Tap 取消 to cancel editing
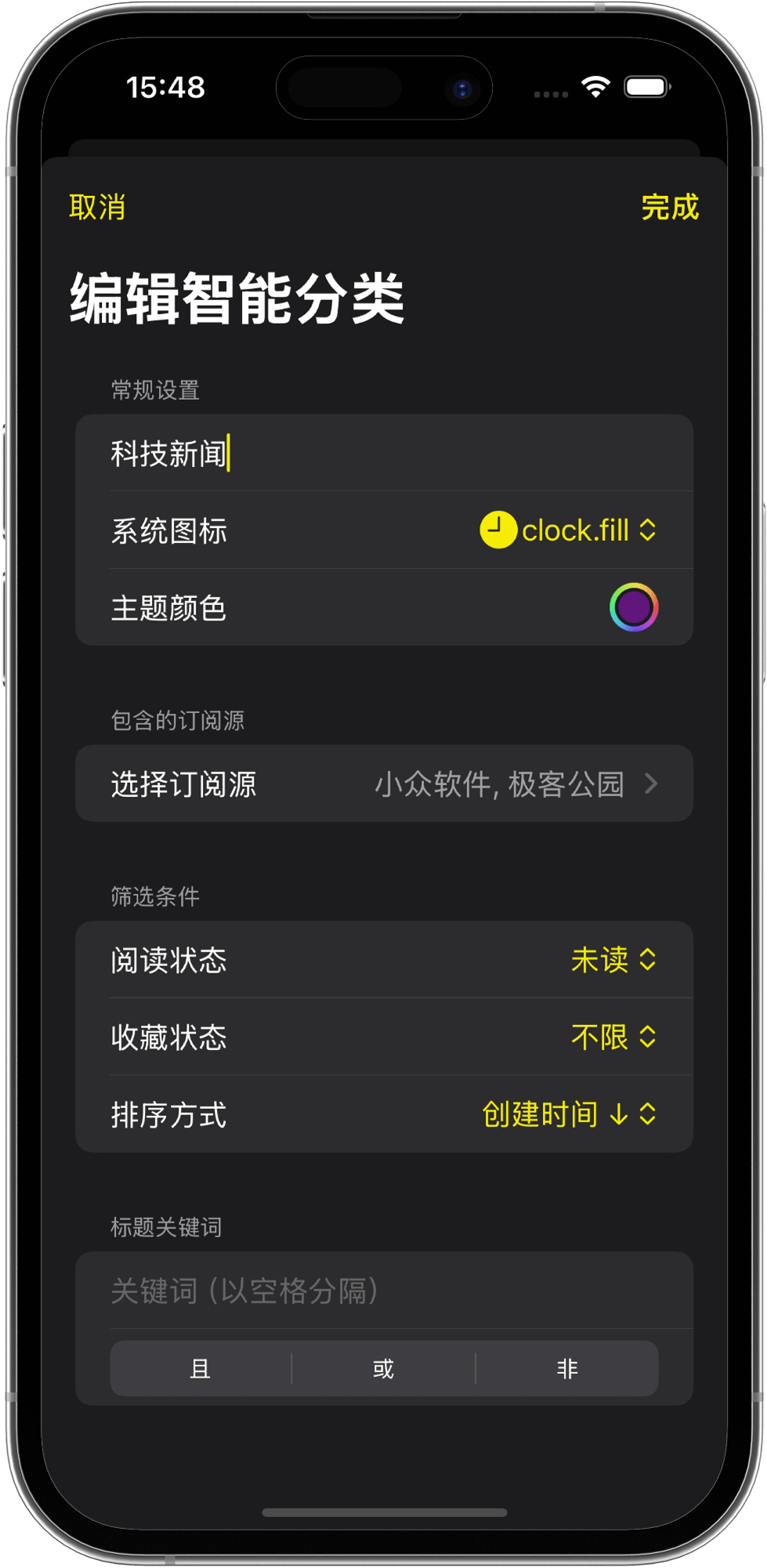The image size is (767, 1568). (x=97, y=208)
